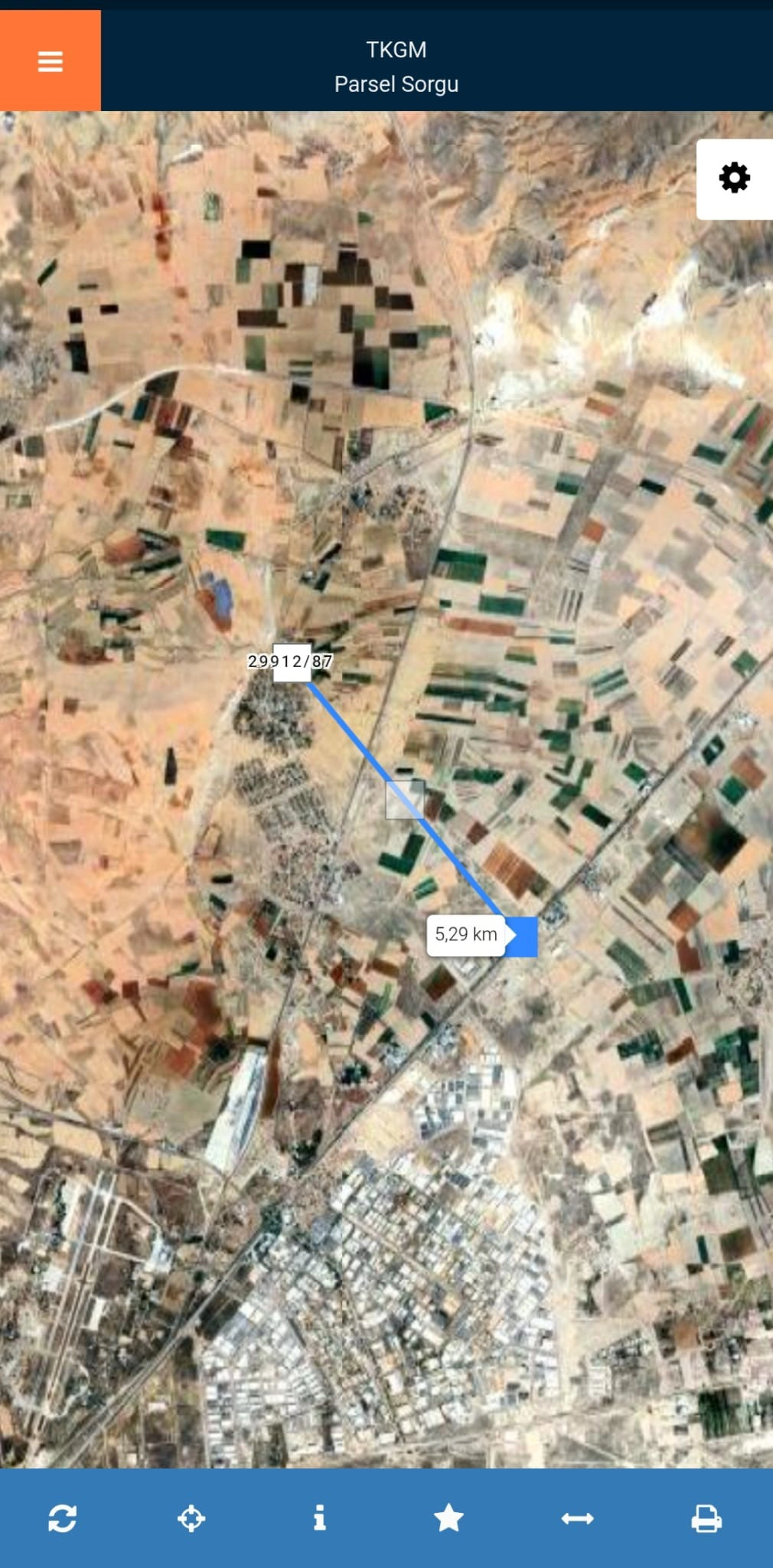Screen dimensions: 773x1568
Task: Open favorites with the star icon
Action: tap(448, 1517)
